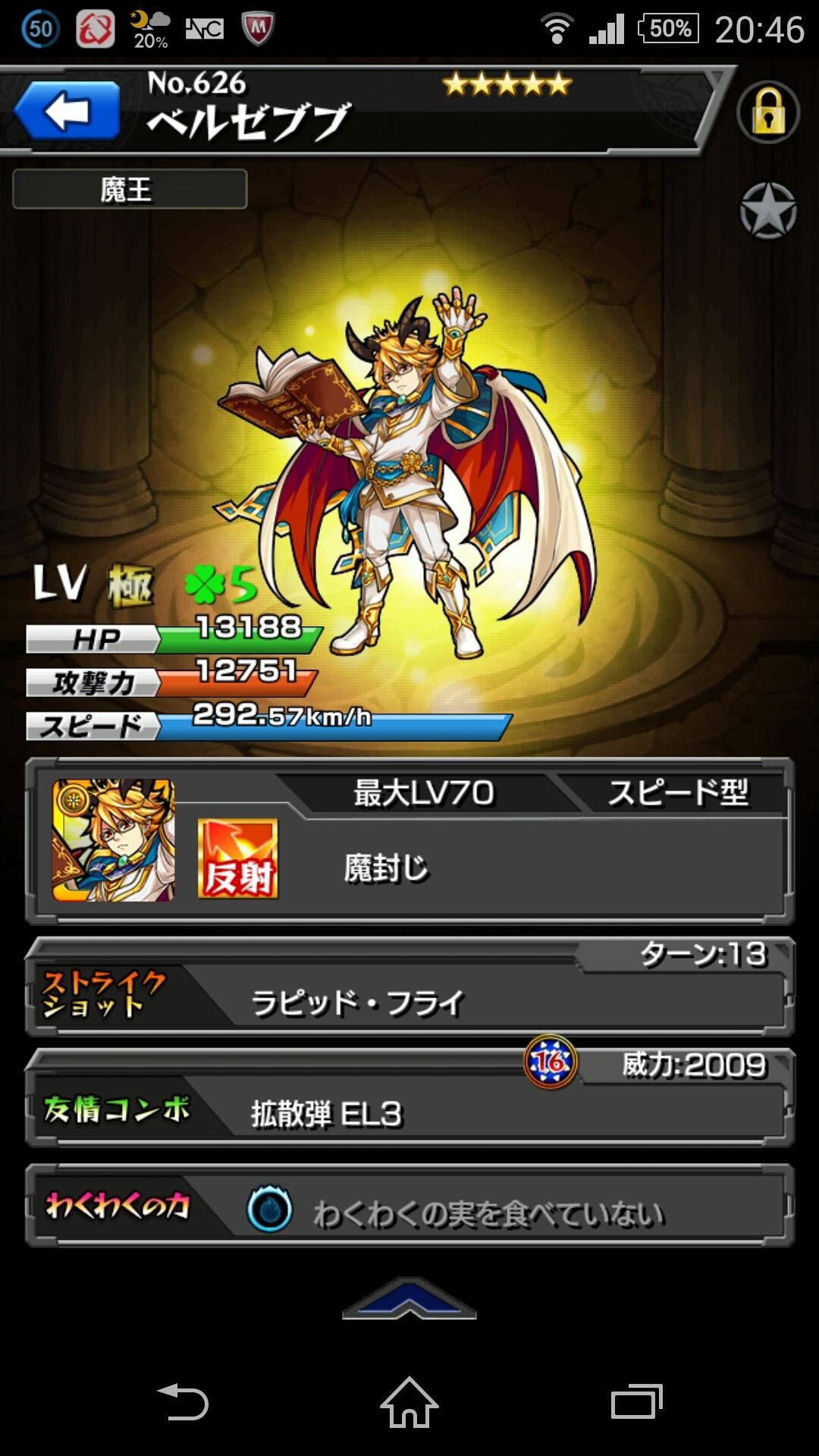Tap the ベルゼブブ character thumbnail
Viewport: 819px width, 1456px height.
tap(113, 840)
